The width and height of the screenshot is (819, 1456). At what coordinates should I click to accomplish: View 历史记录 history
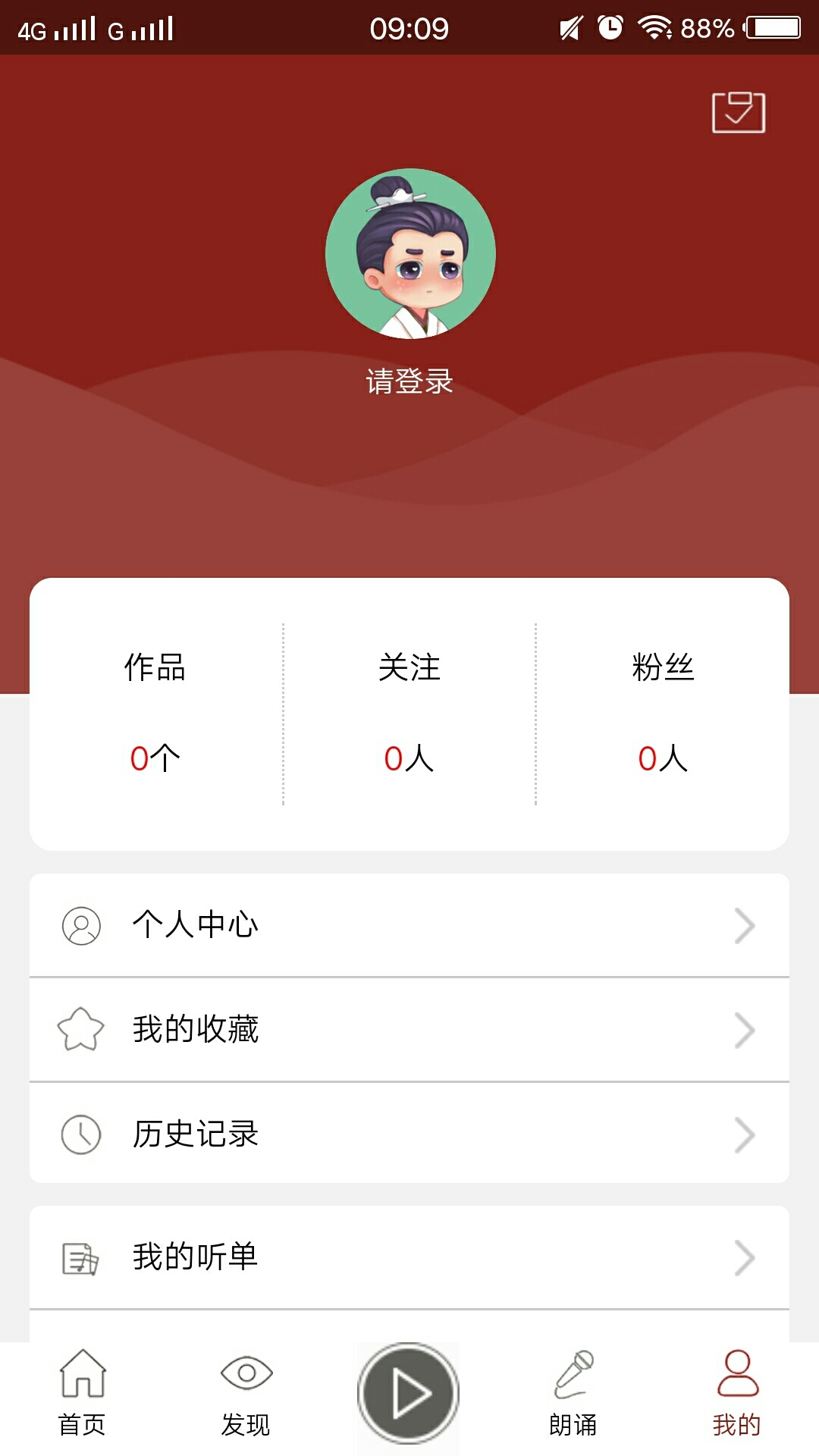coord(409,1134)
